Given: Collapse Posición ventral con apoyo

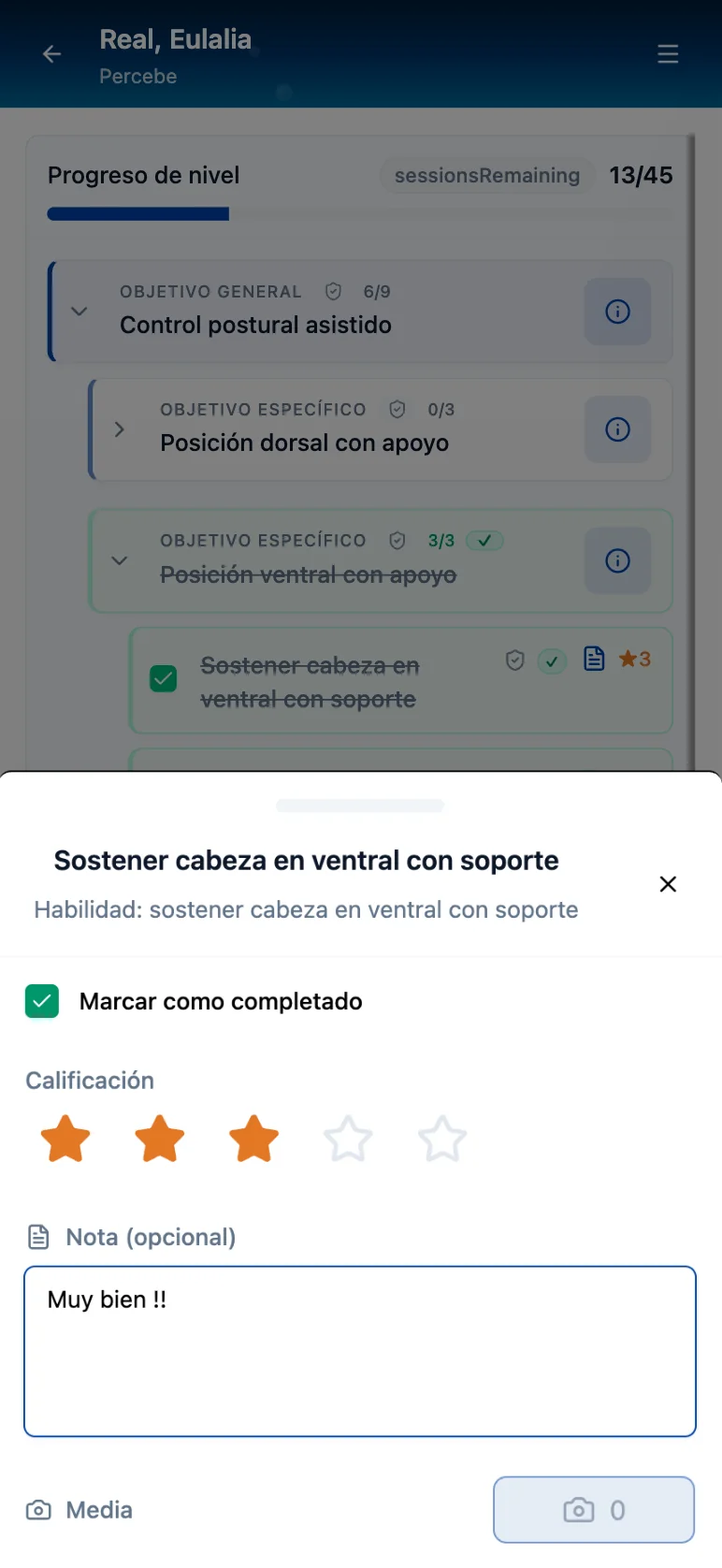Looking at the screenshot, I should point(119,560).
